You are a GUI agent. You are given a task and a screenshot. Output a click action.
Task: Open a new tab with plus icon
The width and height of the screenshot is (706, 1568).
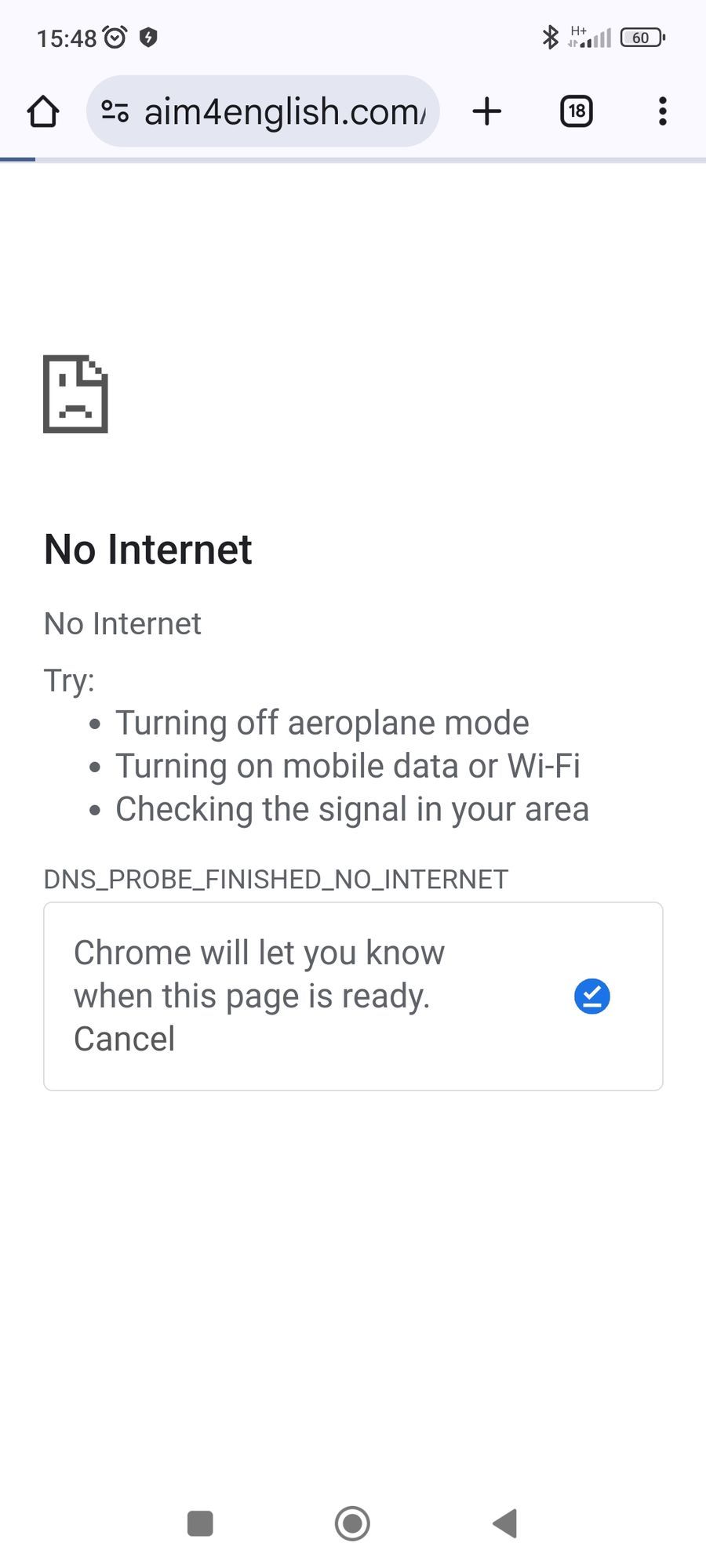tap(487, 111)
